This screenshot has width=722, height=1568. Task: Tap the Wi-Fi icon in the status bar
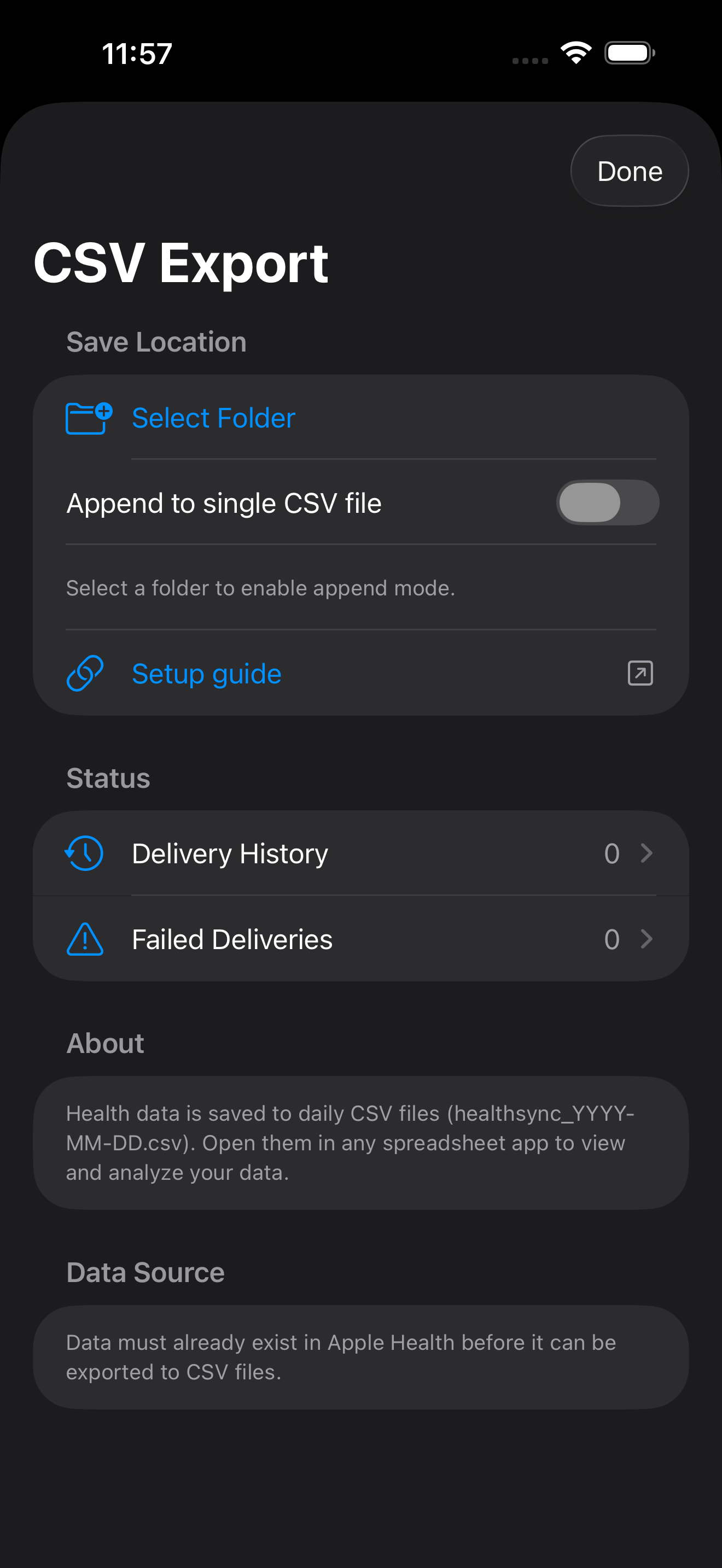point(575,53)
